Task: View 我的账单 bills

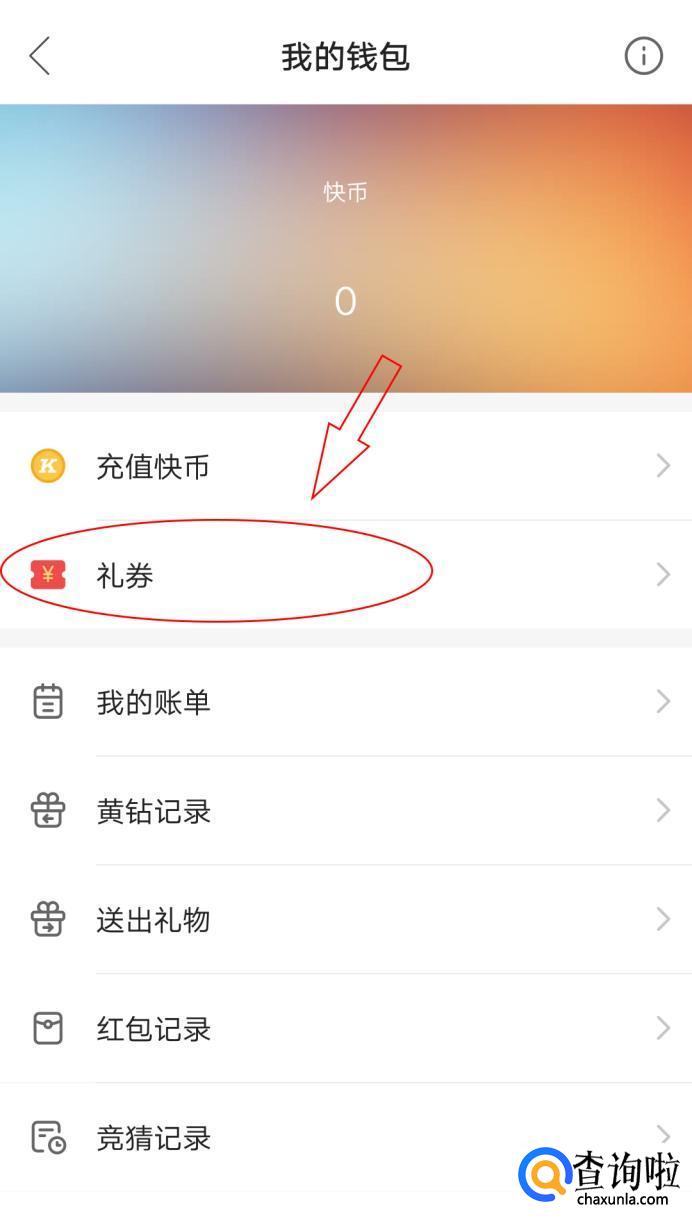Action: click(x=345, y=702)
